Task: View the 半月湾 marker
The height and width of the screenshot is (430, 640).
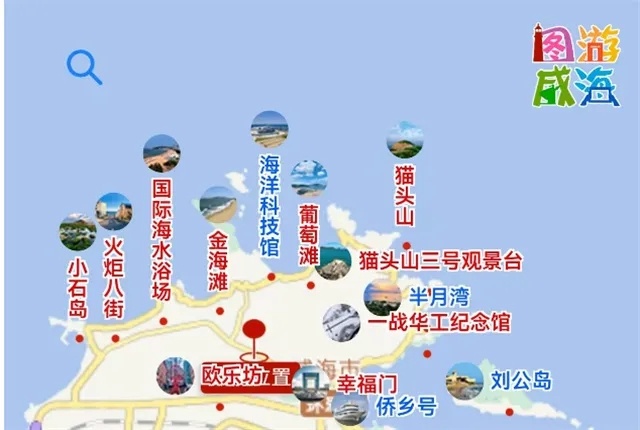Action: point(381,296)
